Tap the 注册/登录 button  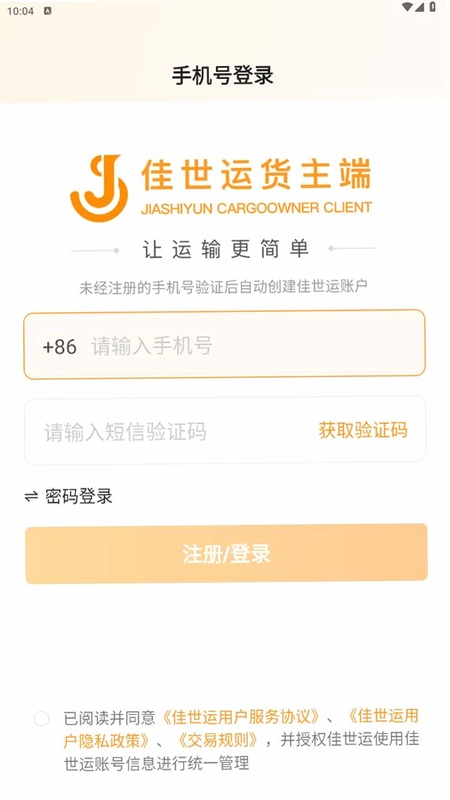226,554
